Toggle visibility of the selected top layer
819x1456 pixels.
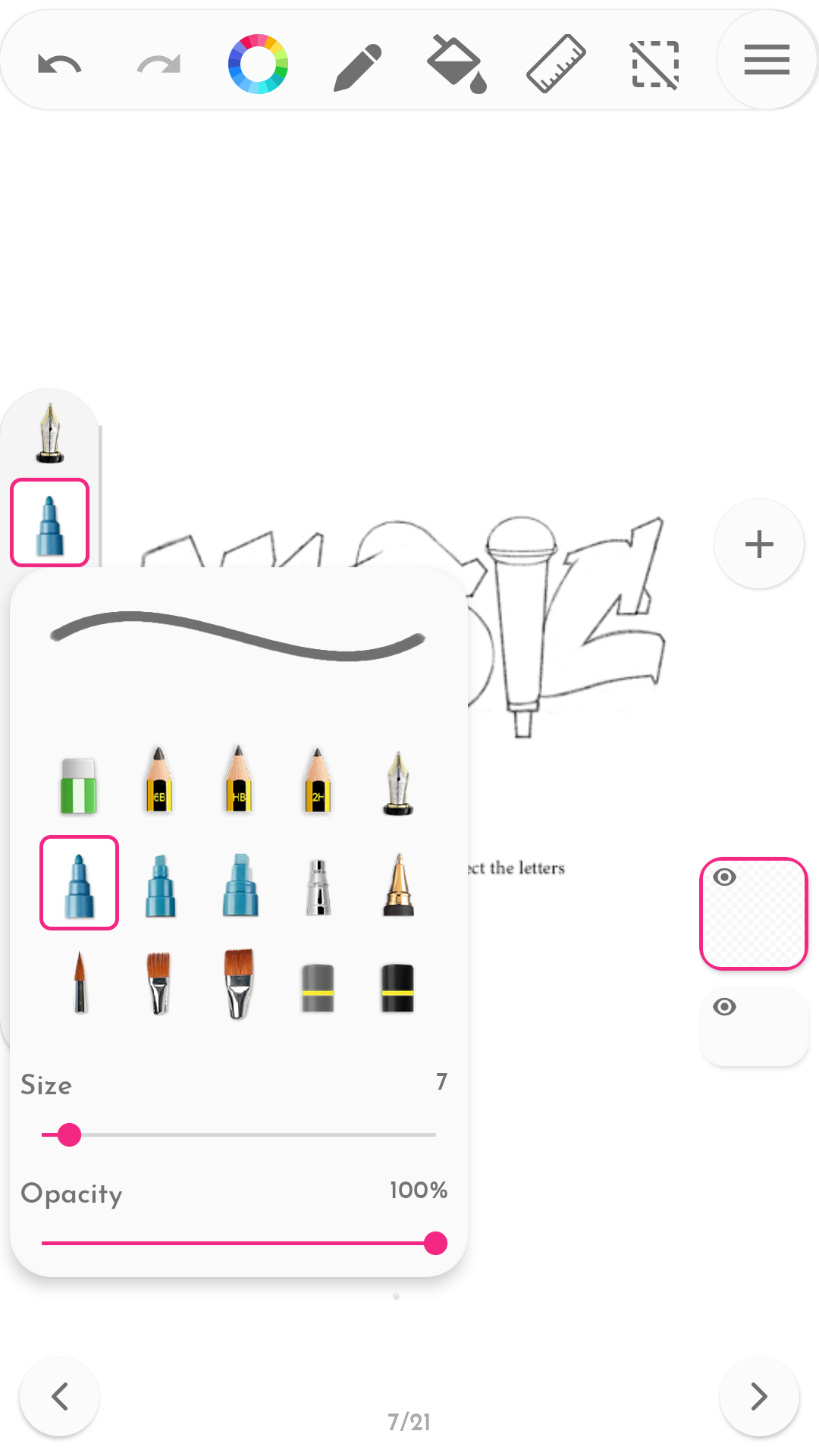725,877
